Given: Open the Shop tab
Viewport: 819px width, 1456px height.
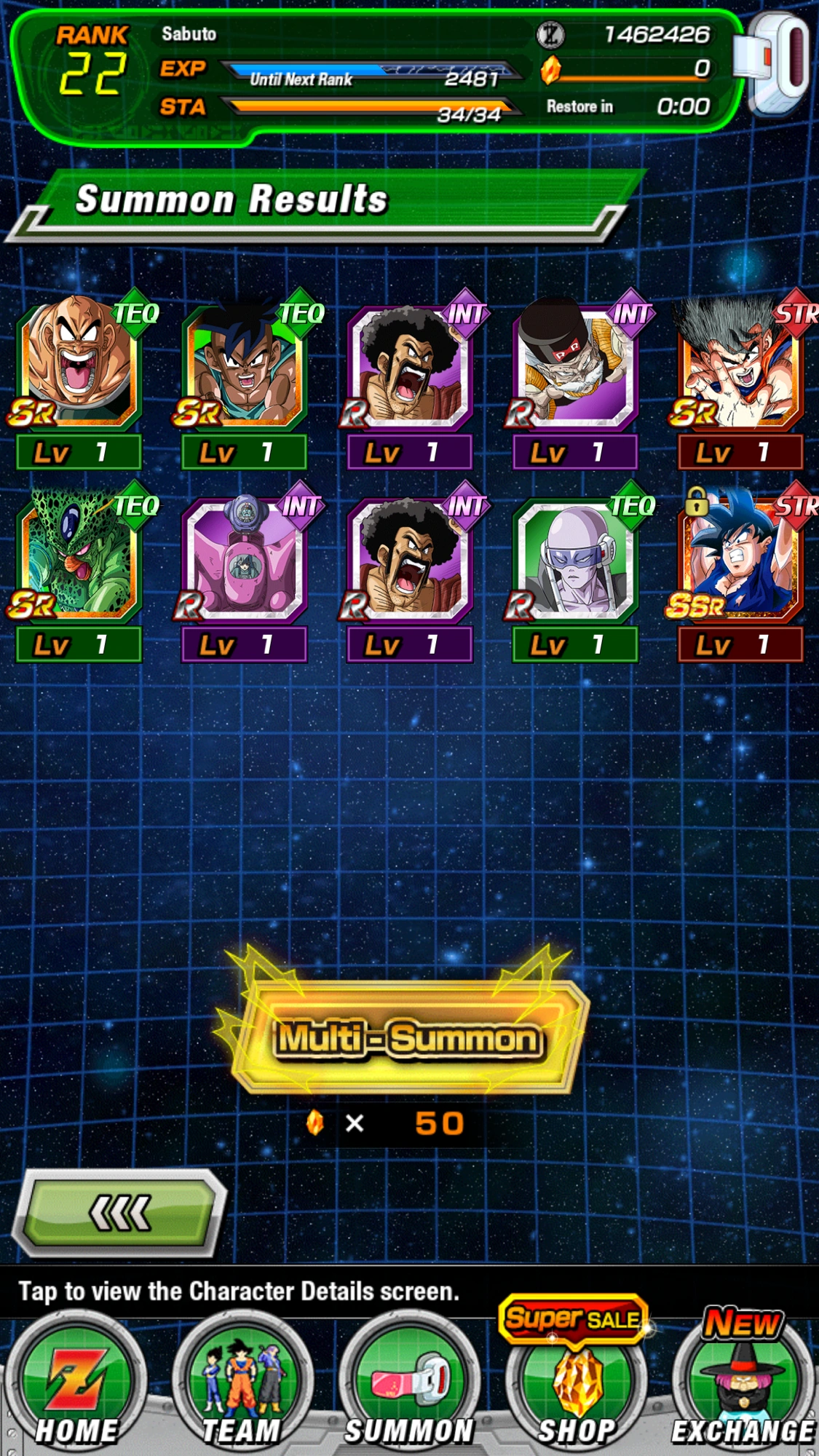Looking at the screenshot, I should [576, 1387].
